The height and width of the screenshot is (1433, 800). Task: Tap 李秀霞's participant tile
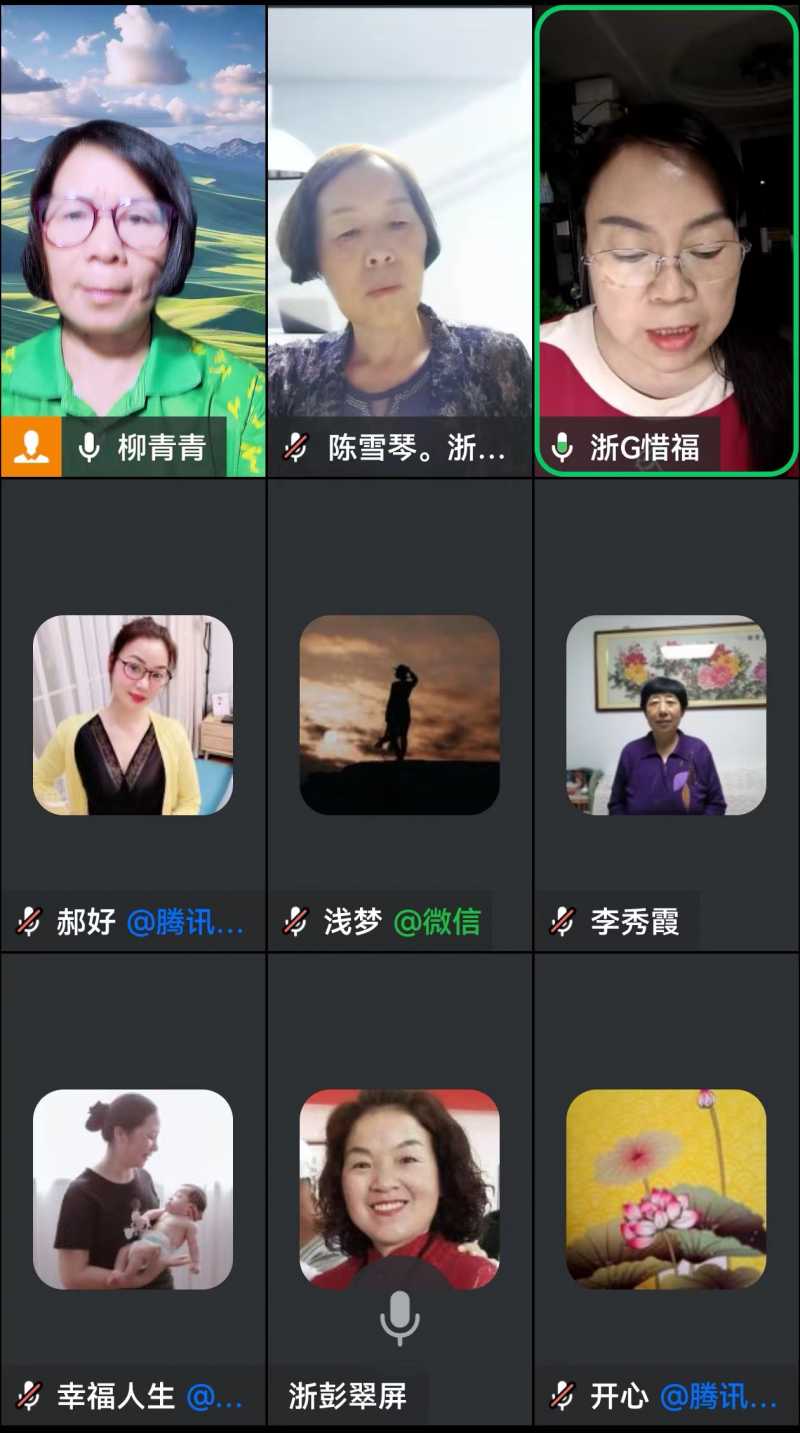(x=666, y=714)
